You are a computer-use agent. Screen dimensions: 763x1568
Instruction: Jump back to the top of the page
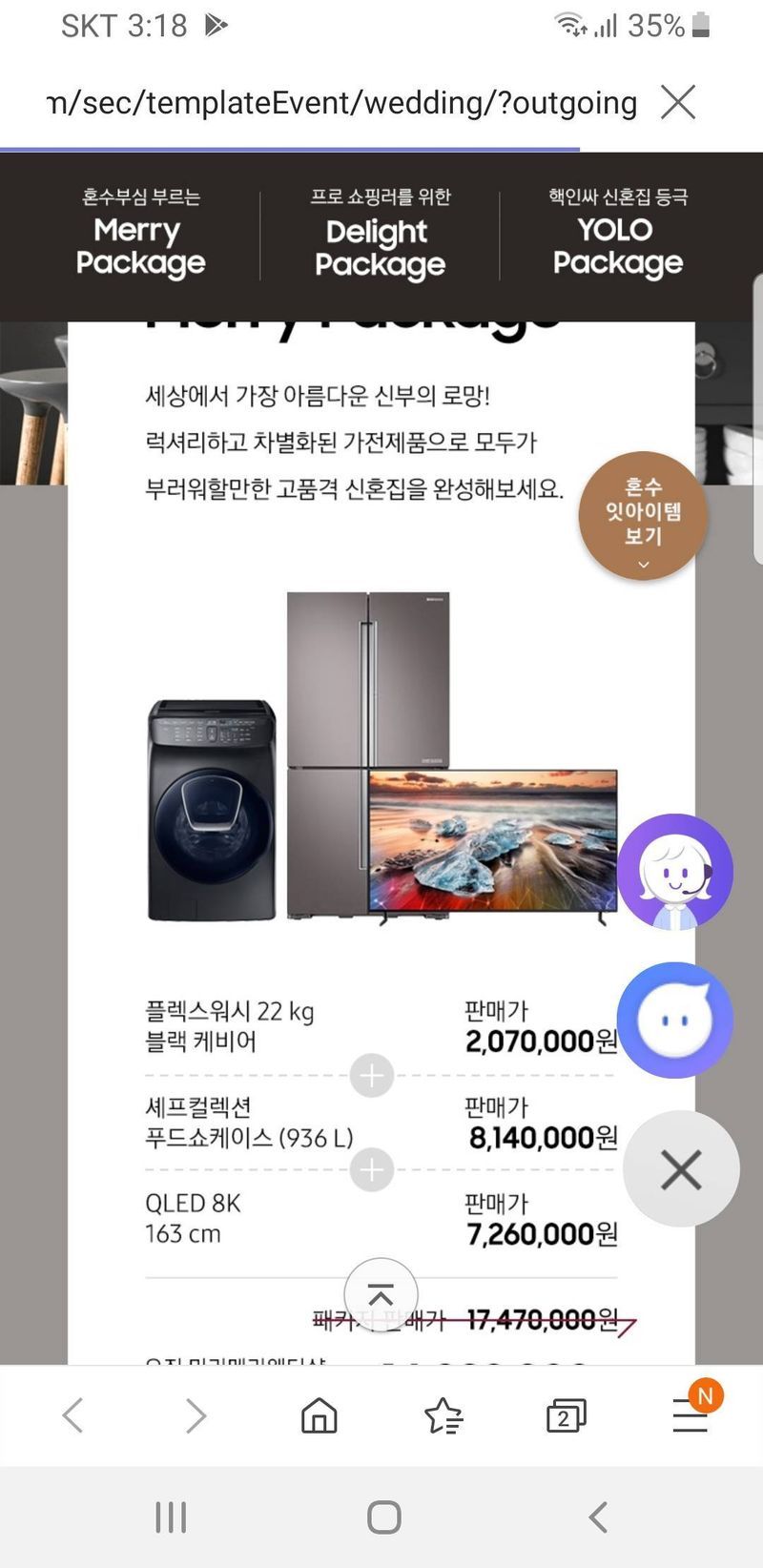(x=381, y=1295)
